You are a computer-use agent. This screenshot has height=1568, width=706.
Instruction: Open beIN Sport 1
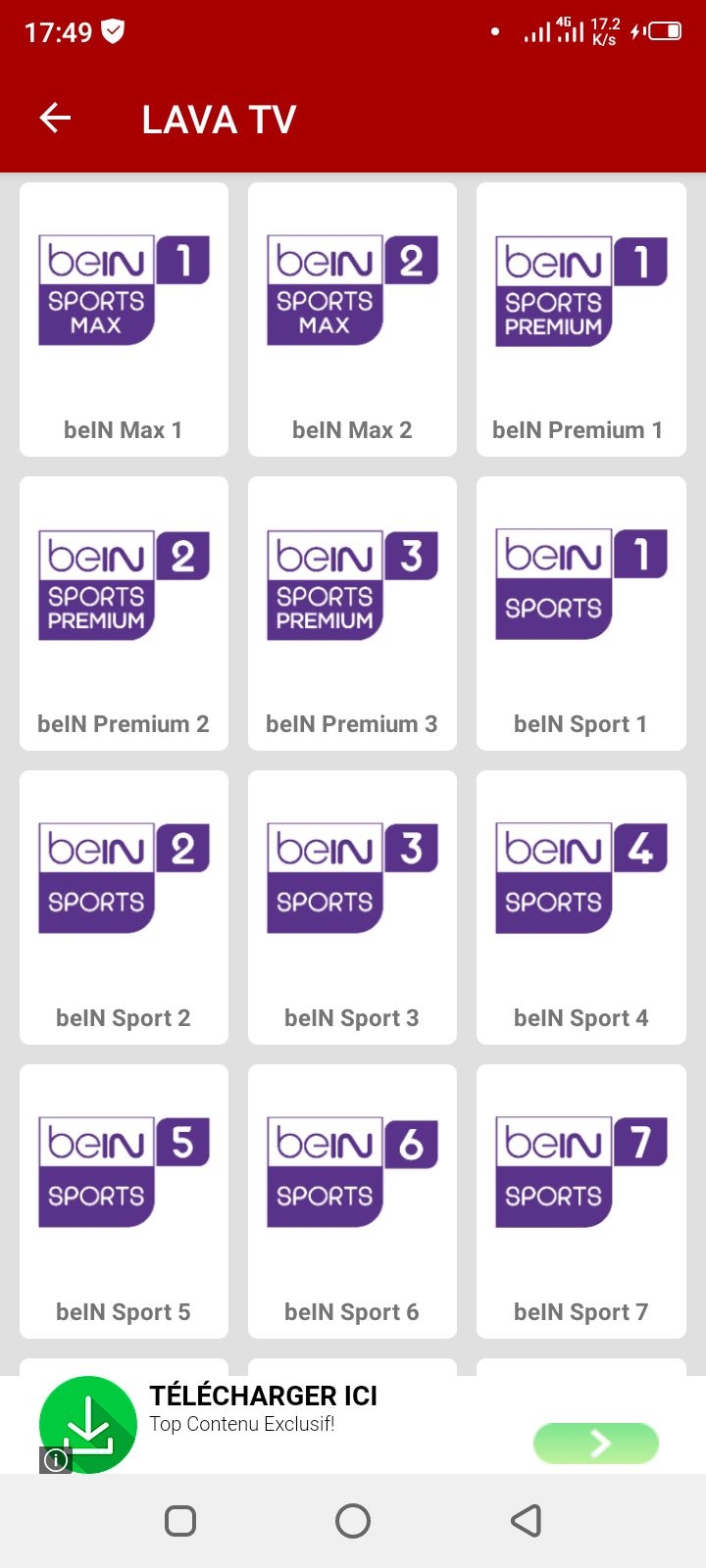pyautogui.click(x=581, y=613)
